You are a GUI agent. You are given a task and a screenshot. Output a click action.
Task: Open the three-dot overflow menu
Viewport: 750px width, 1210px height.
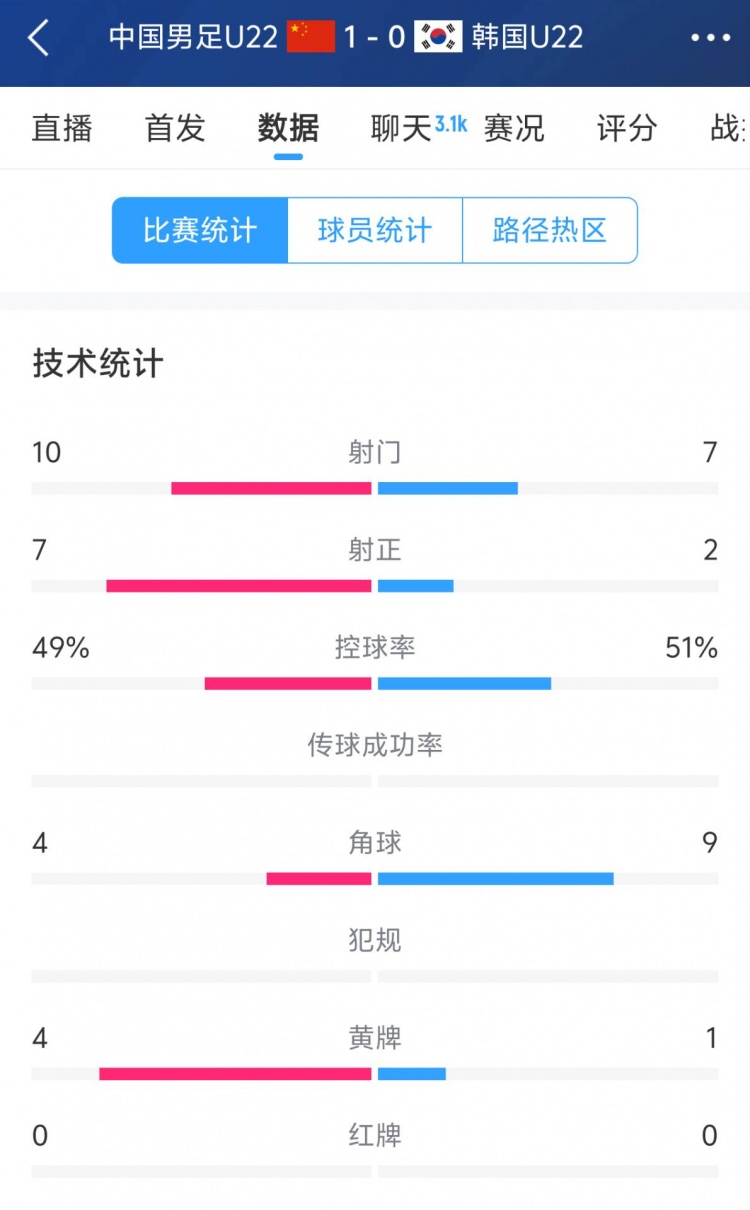click(711, 38)
